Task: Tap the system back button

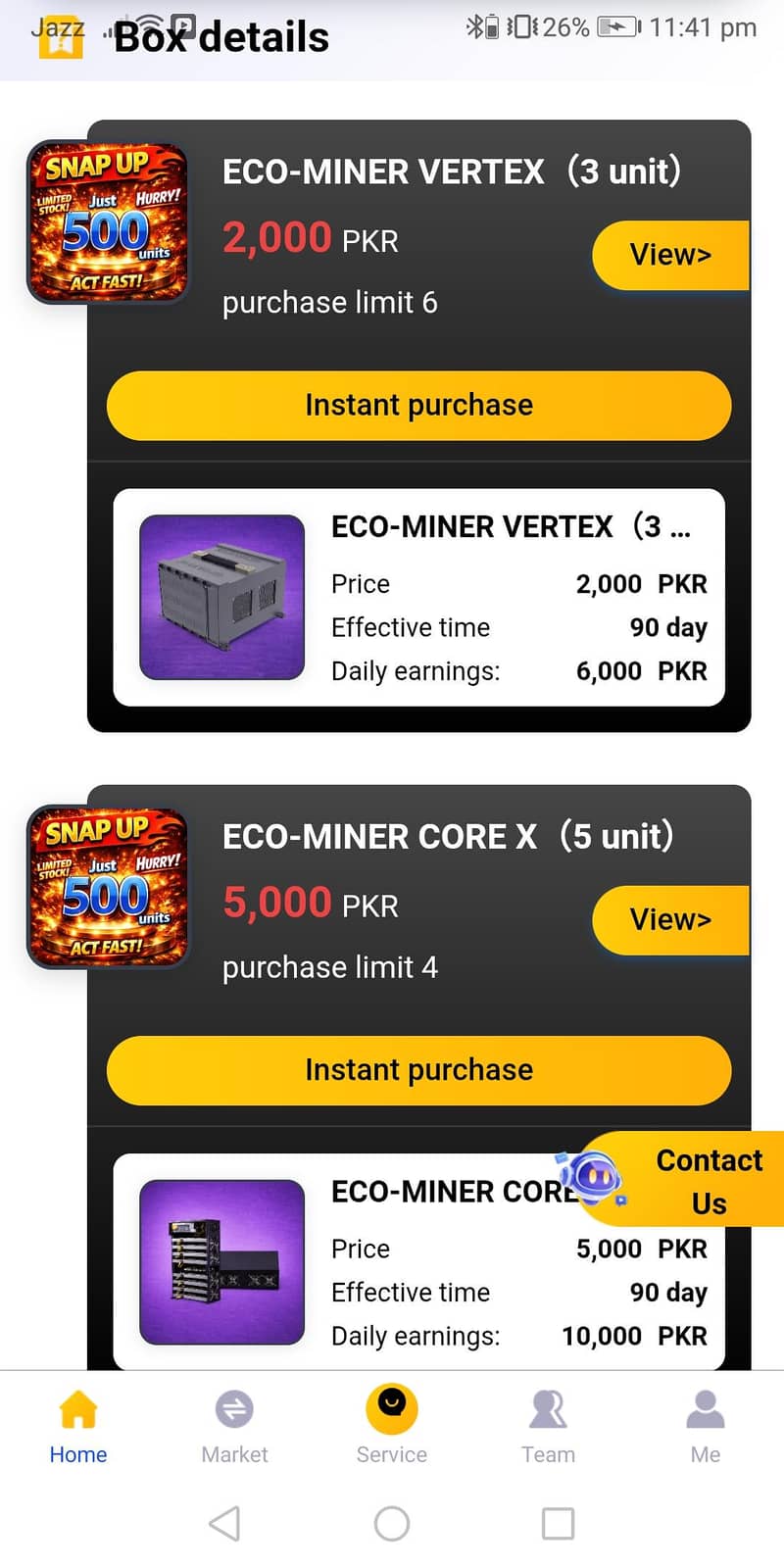Action: (224, 1523)
